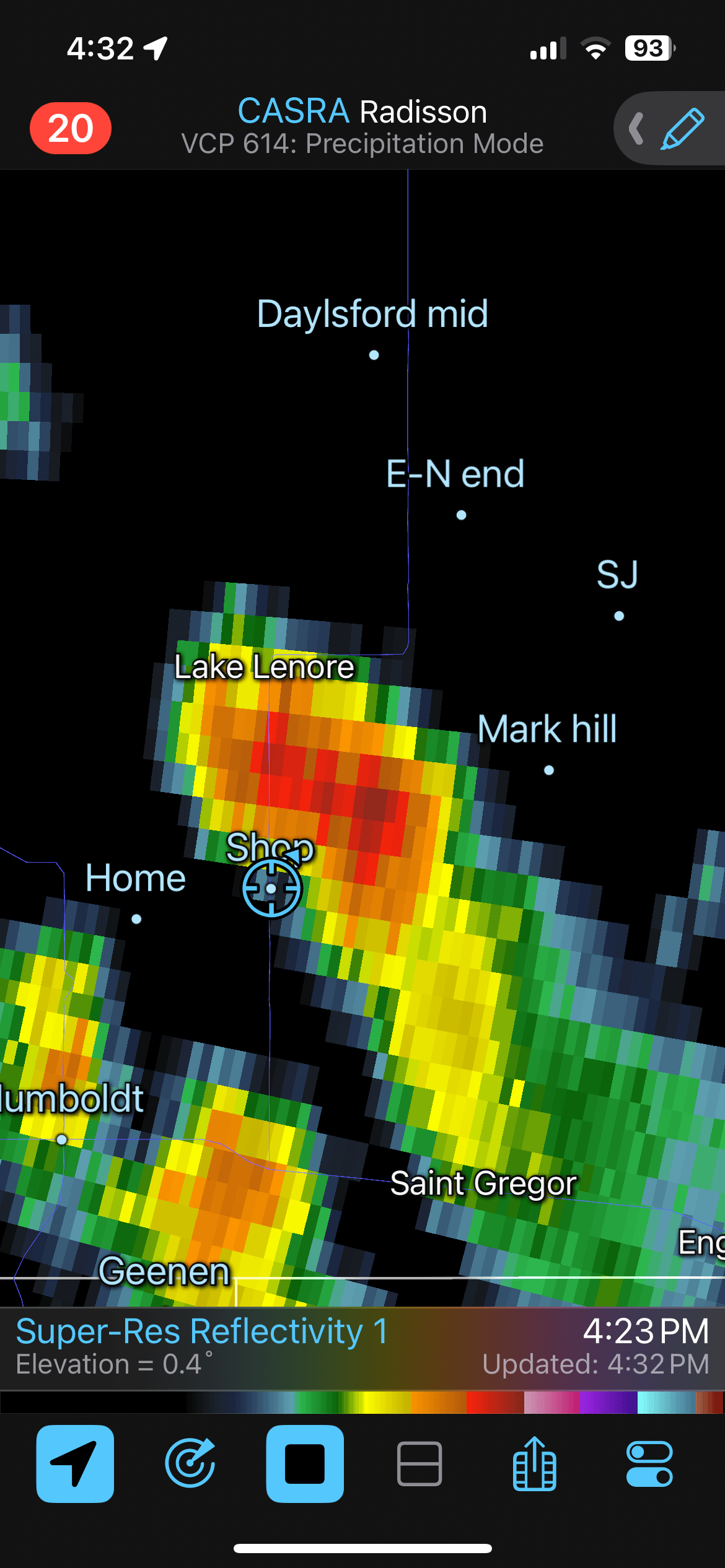Share the current radar map
Image resolution: width=725 pixels, height=1568 pixels.
point(535,1464)
